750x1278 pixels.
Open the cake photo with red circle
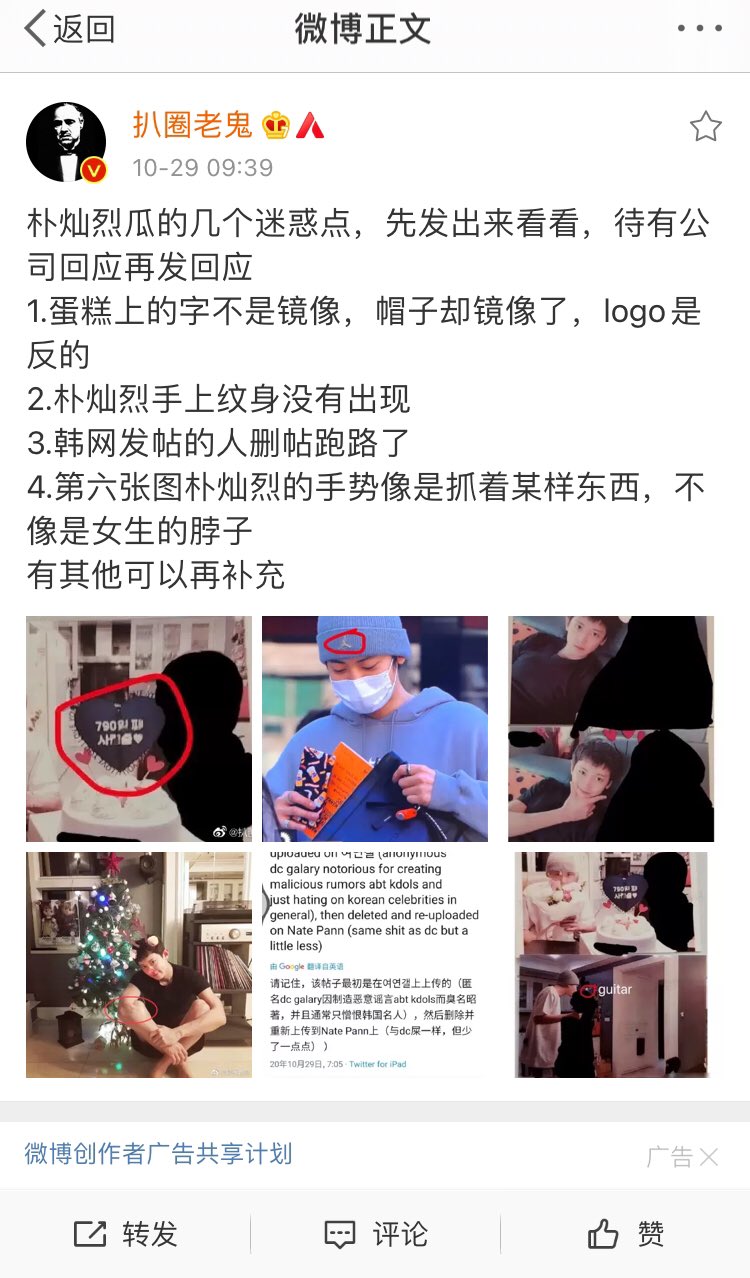(139, 729)
